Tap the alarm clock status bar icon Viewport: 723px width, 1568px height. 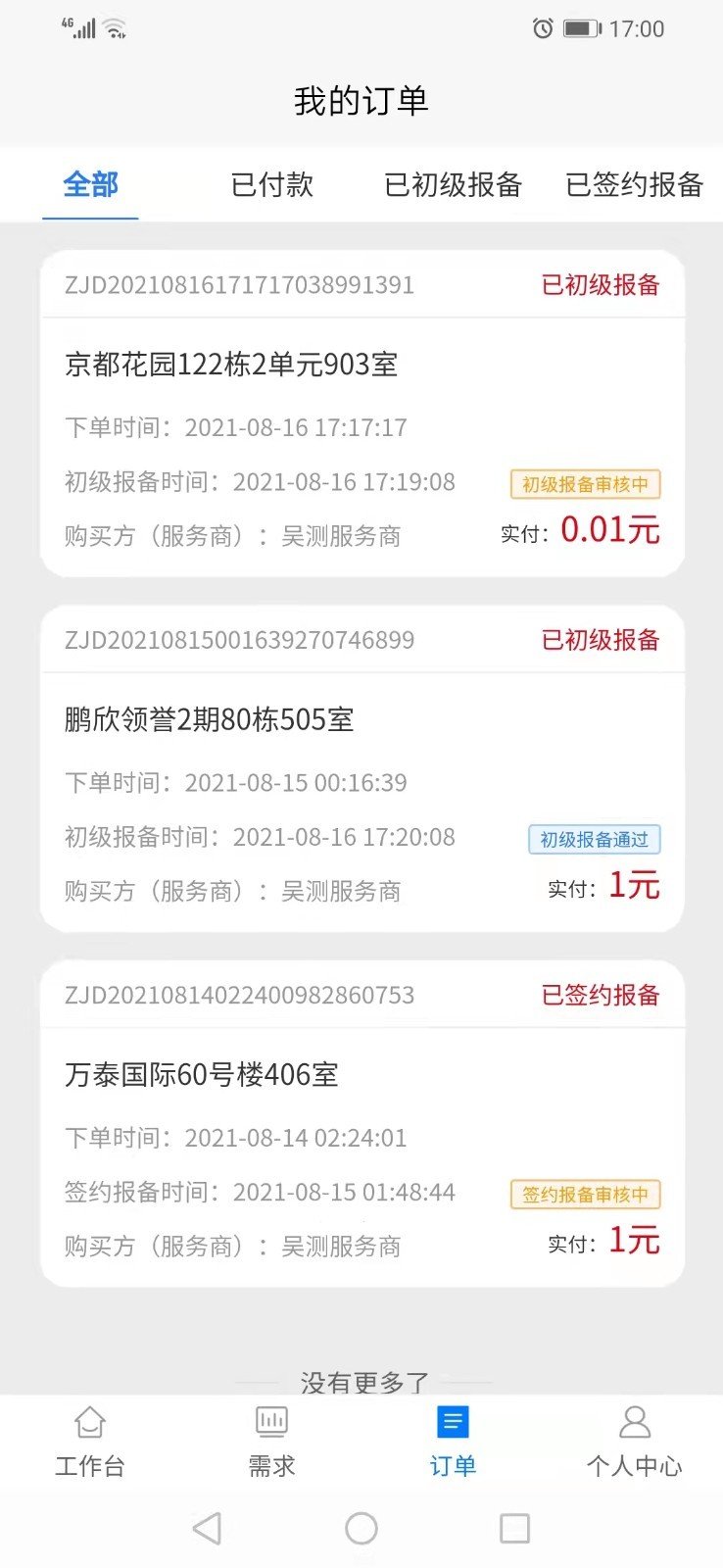point(542,29)
